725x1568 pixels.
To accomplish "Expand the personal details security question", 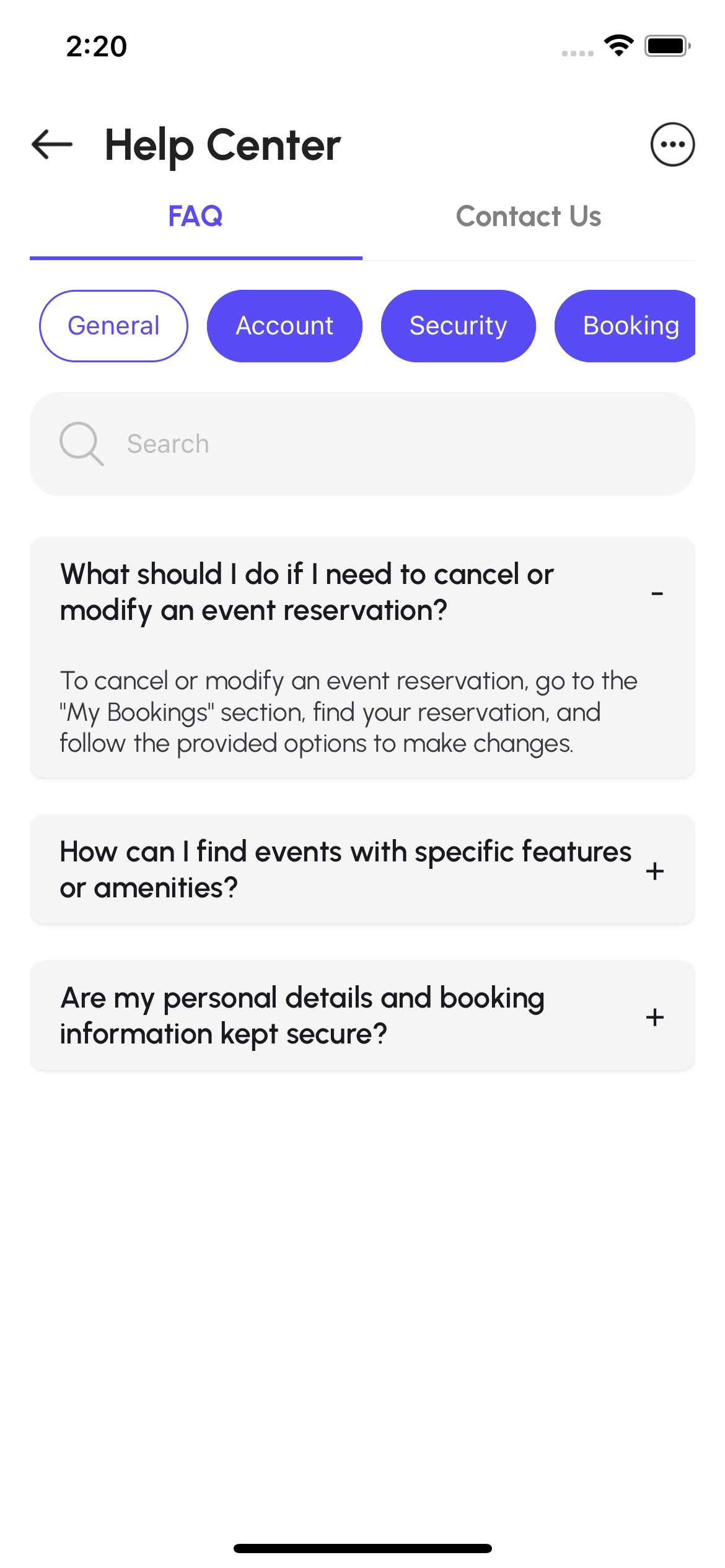I will 654,1017.
